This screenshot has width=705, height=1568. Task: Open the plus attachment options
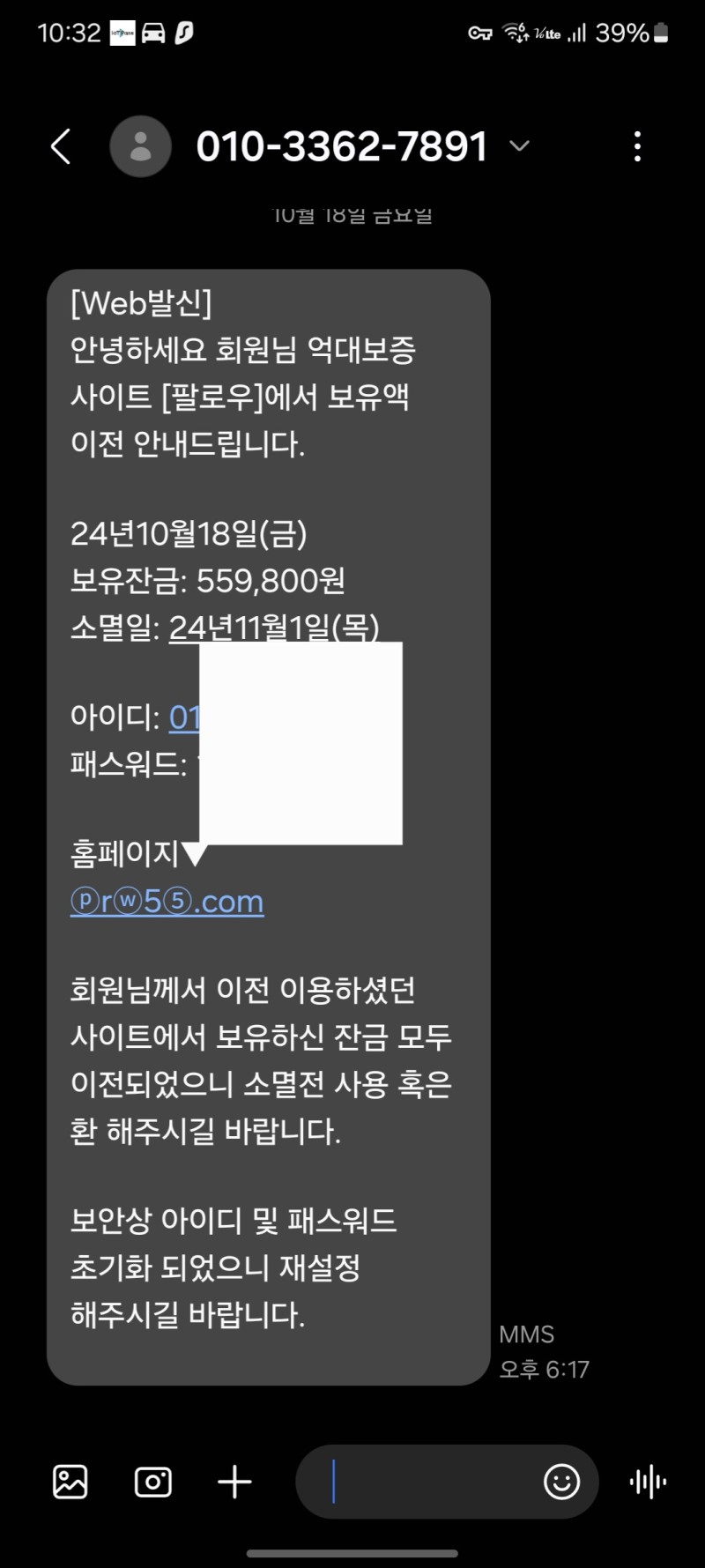point(234,1483)
